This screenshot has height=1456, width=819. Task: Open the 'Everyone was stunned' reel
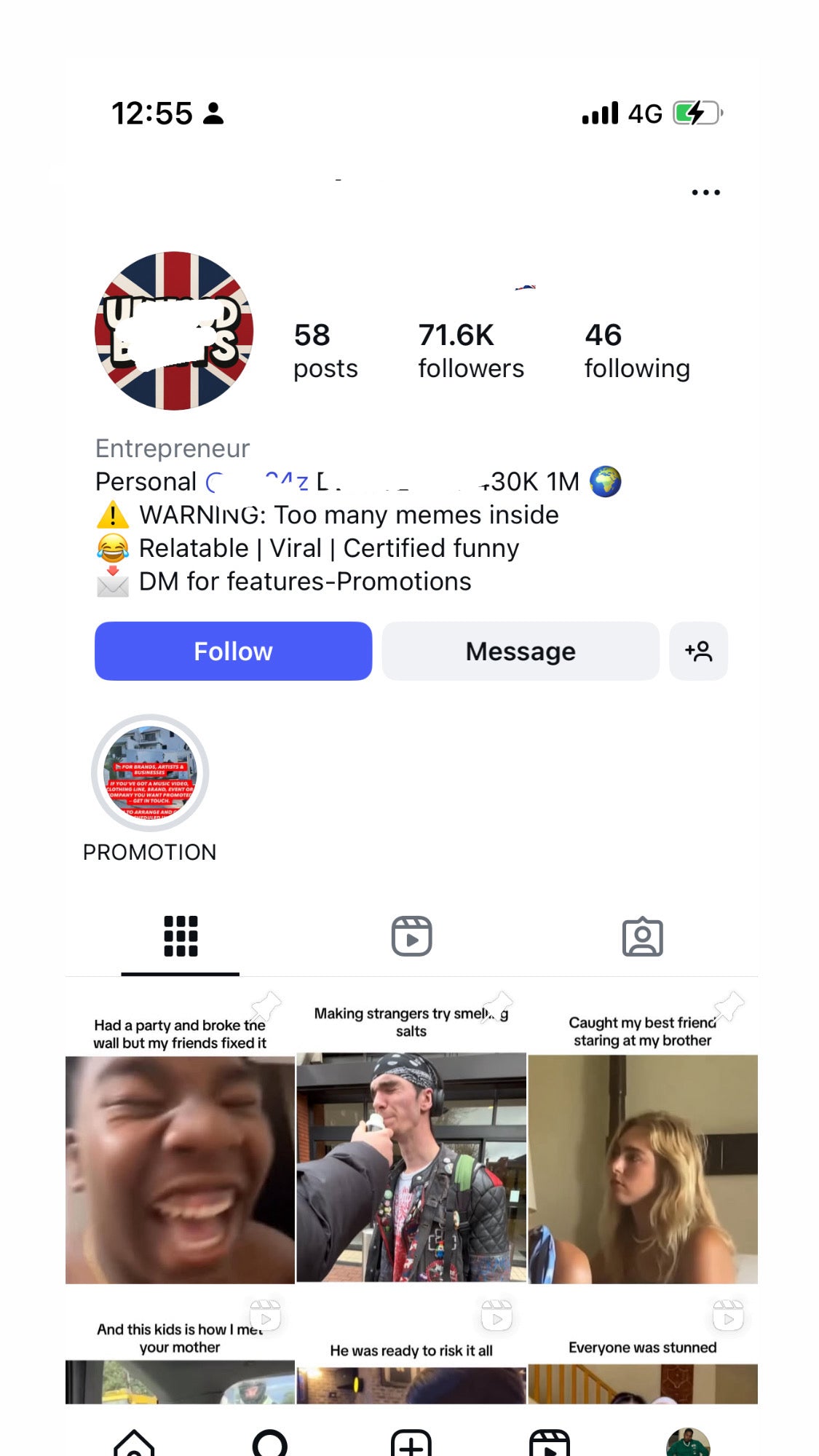click(x=642, y=1354)
